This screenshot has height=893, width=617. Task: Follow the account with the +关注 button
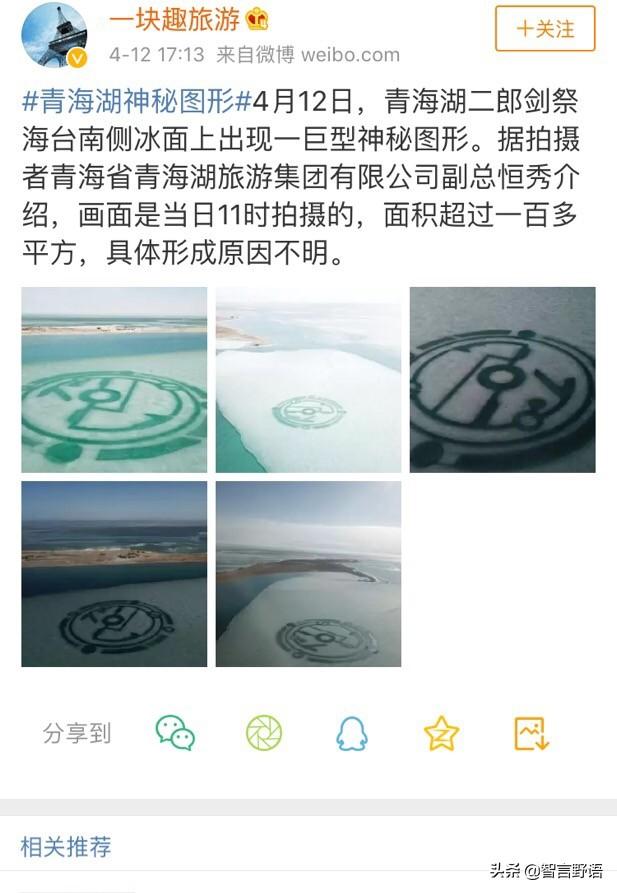point(545,28)
